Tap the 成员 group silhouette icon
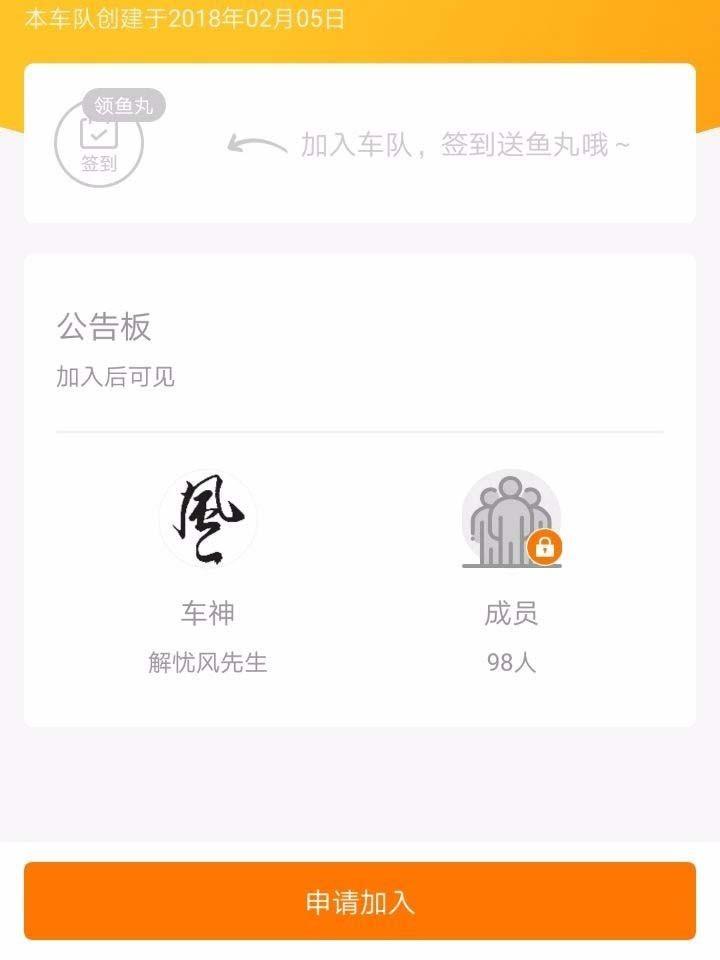Viewport: 720px width, 960px height. 511,517
